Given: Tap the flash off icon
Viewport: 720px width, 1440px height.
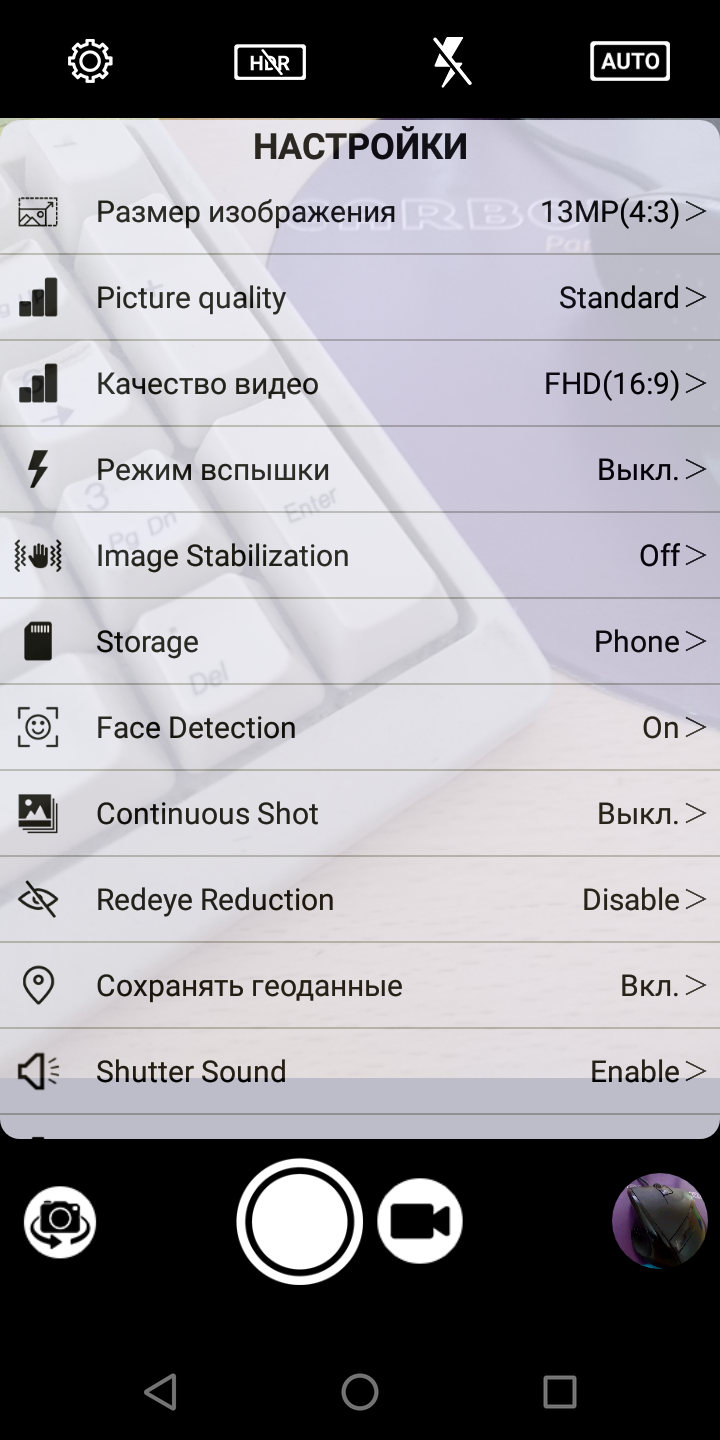Looking at the screenshot, I should (451, 62).
